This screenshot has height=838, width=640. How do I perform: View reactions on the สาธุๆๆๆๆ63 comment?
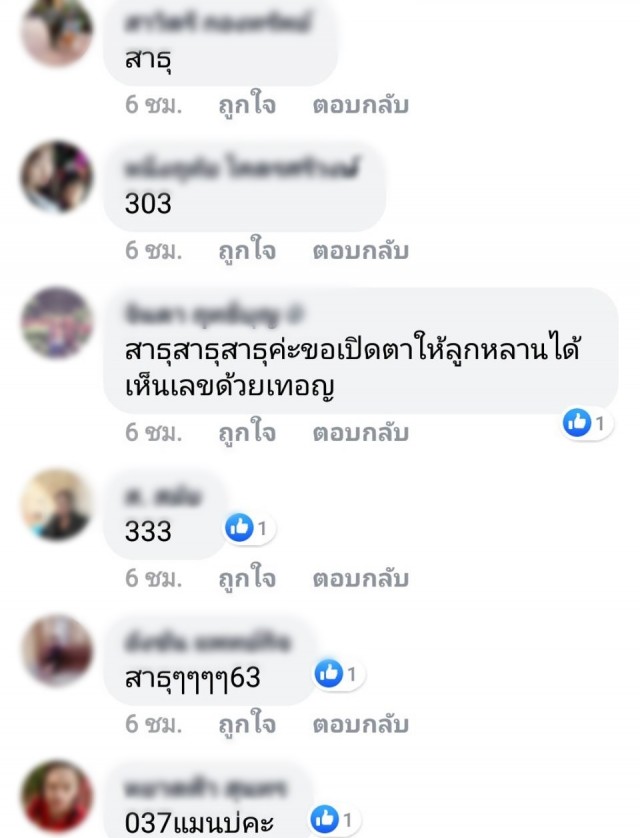pos(339,675)
